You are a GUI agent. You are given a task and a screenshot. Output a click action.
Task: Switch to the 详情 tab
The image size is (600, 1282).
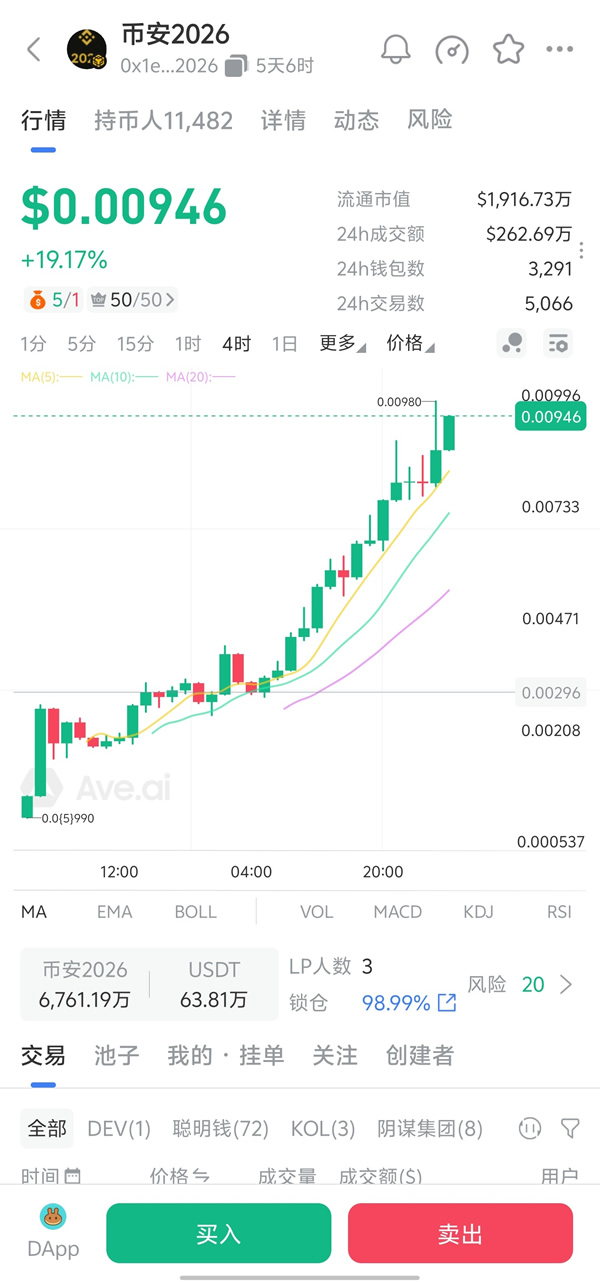[283, 121]
